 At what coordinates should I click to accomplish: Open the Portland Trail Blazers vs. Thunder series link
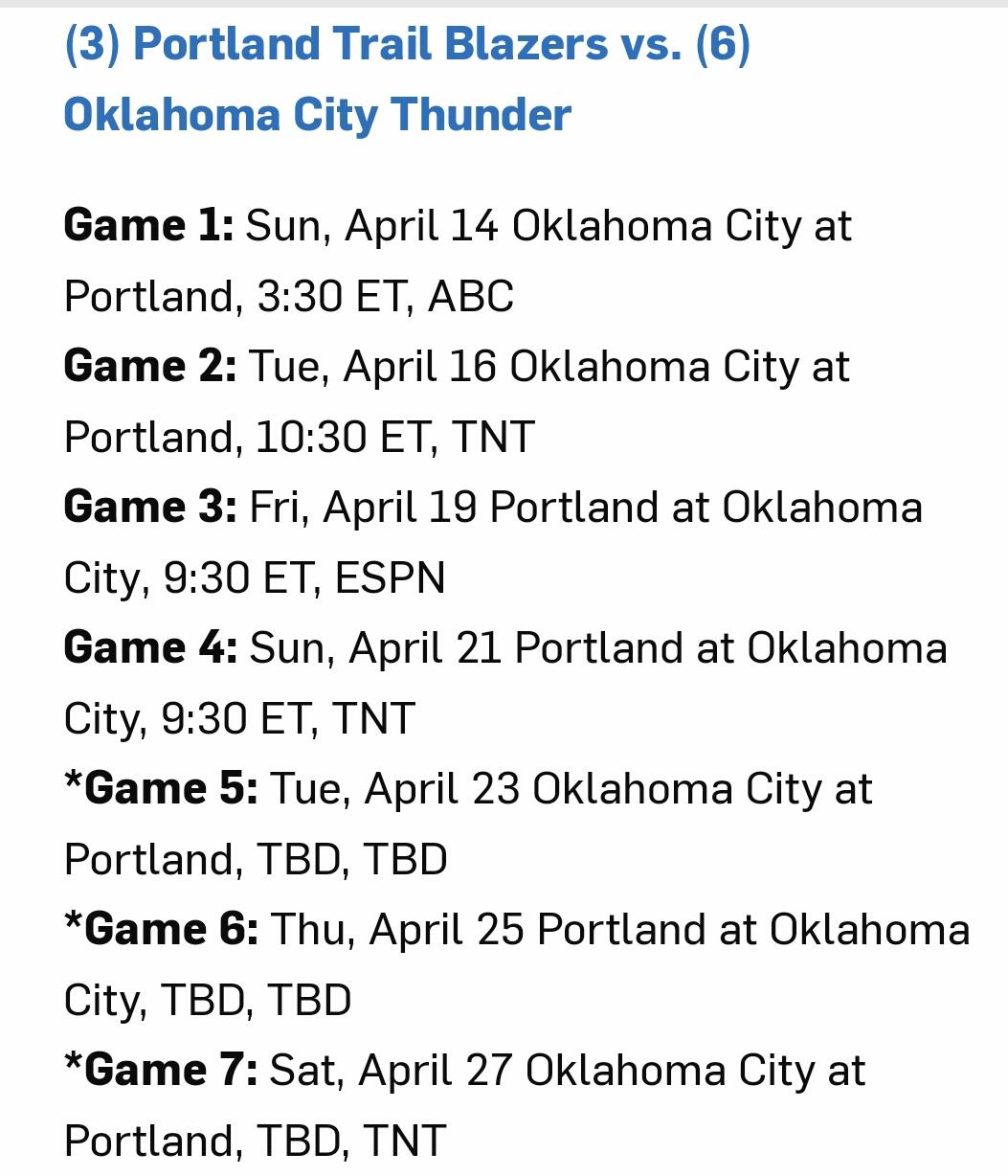pyautogui.click(x=407, y=46)
